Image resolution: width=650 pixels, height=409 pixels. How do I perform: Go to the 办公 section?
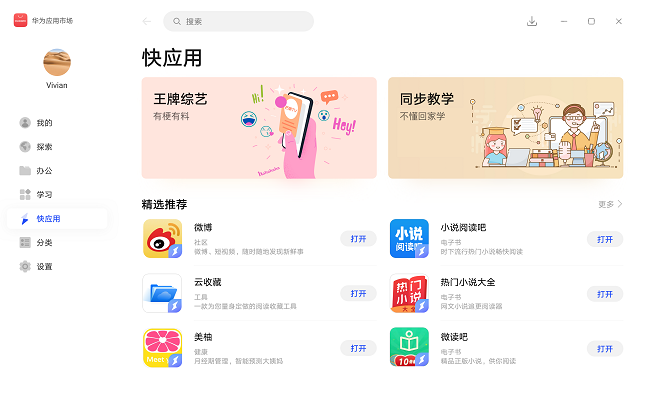click(44, 171)
